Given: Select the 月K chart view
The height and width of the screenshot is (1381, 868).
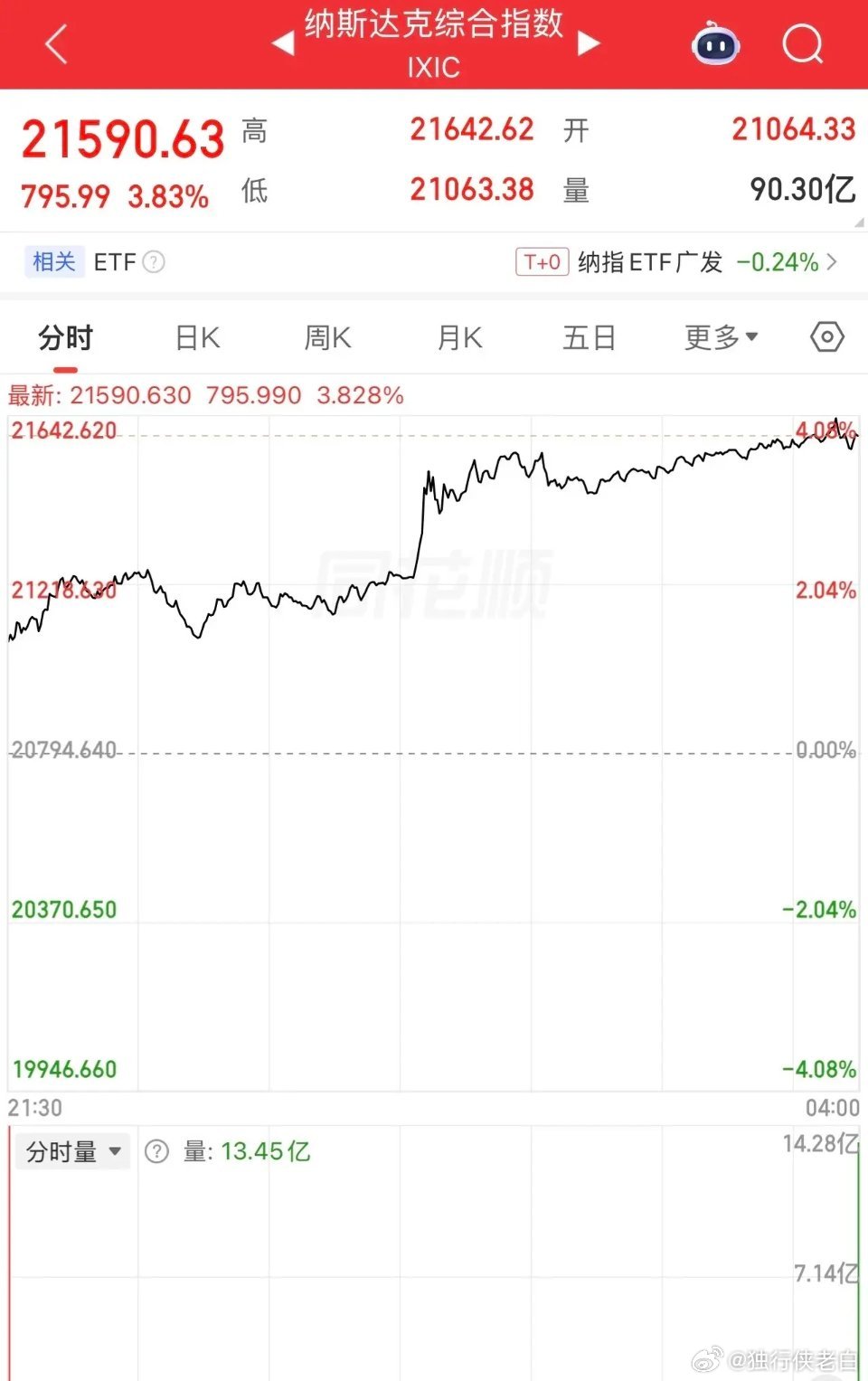Looking at the screenshot, I should point(458,336).
